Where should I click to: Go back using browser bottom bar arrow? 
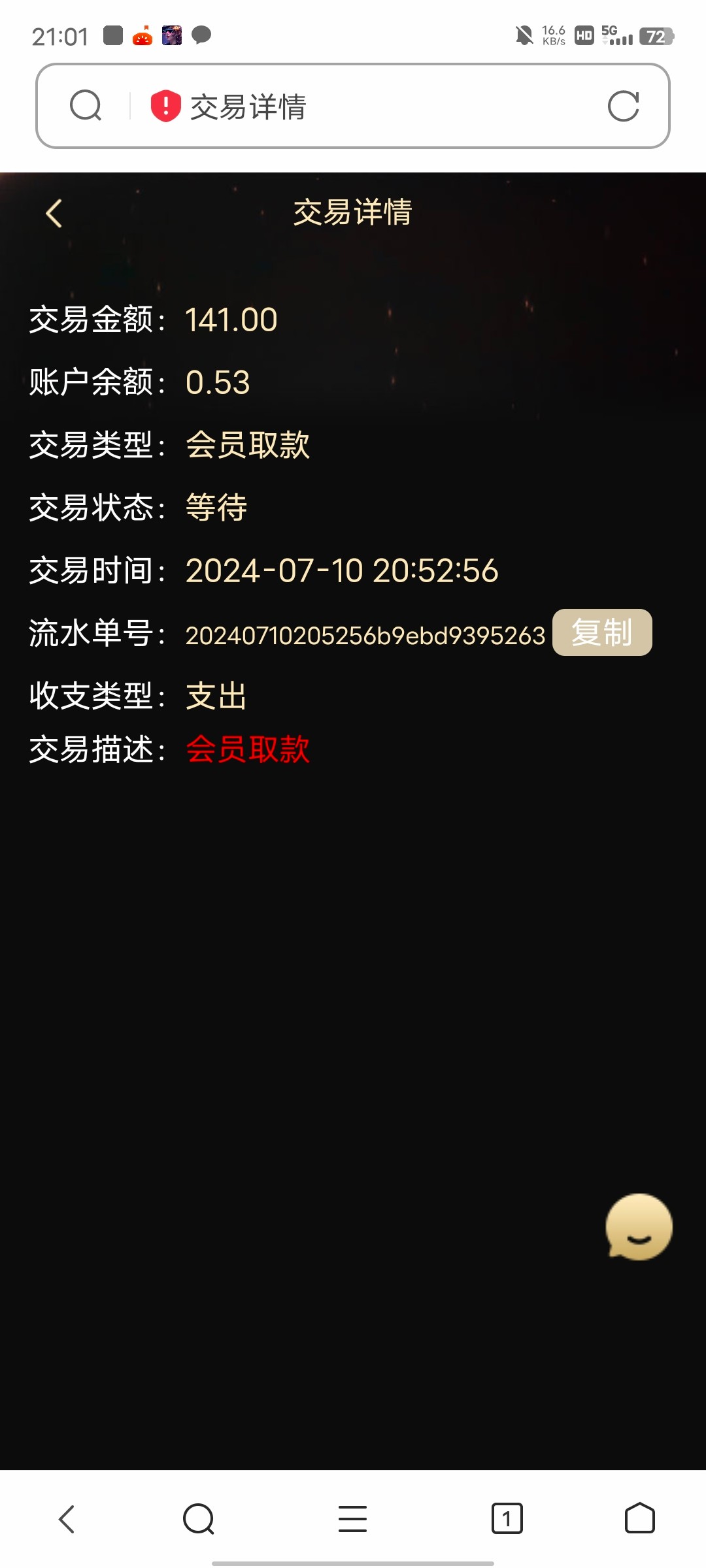point(67,1519)
